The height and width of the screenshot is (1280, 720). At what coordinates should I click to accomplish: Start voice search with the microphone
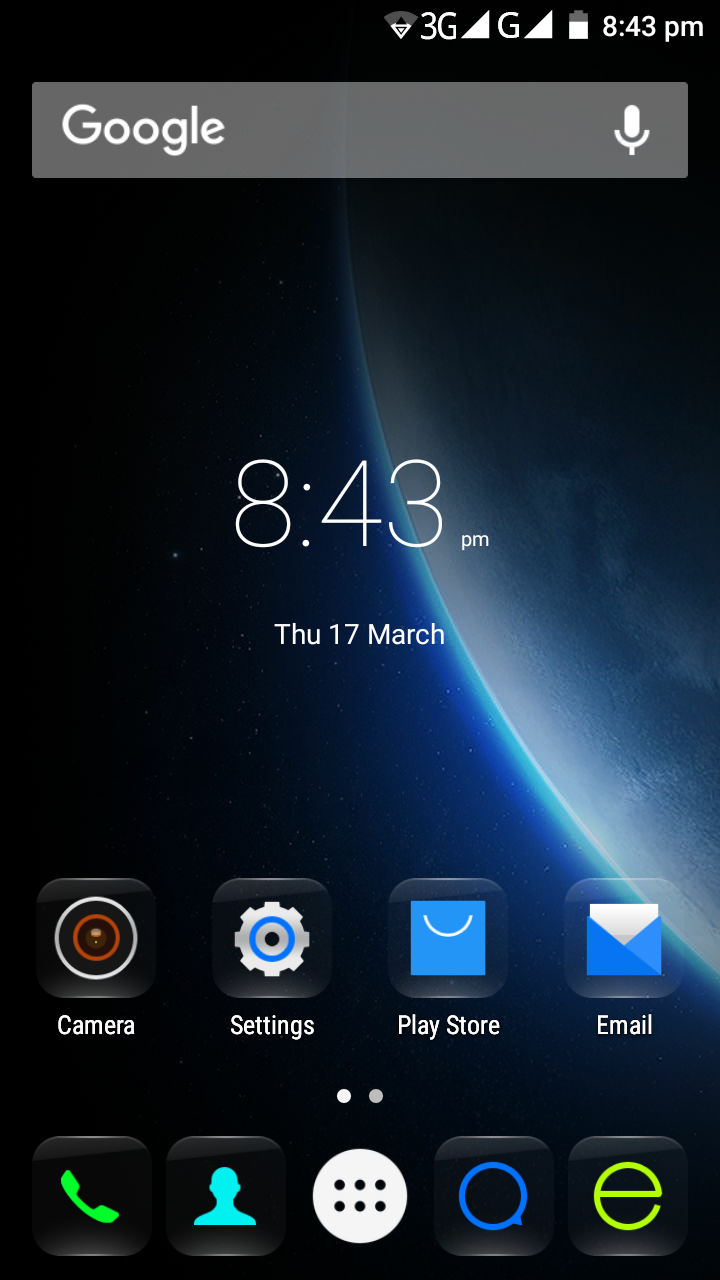click(631, 130)
